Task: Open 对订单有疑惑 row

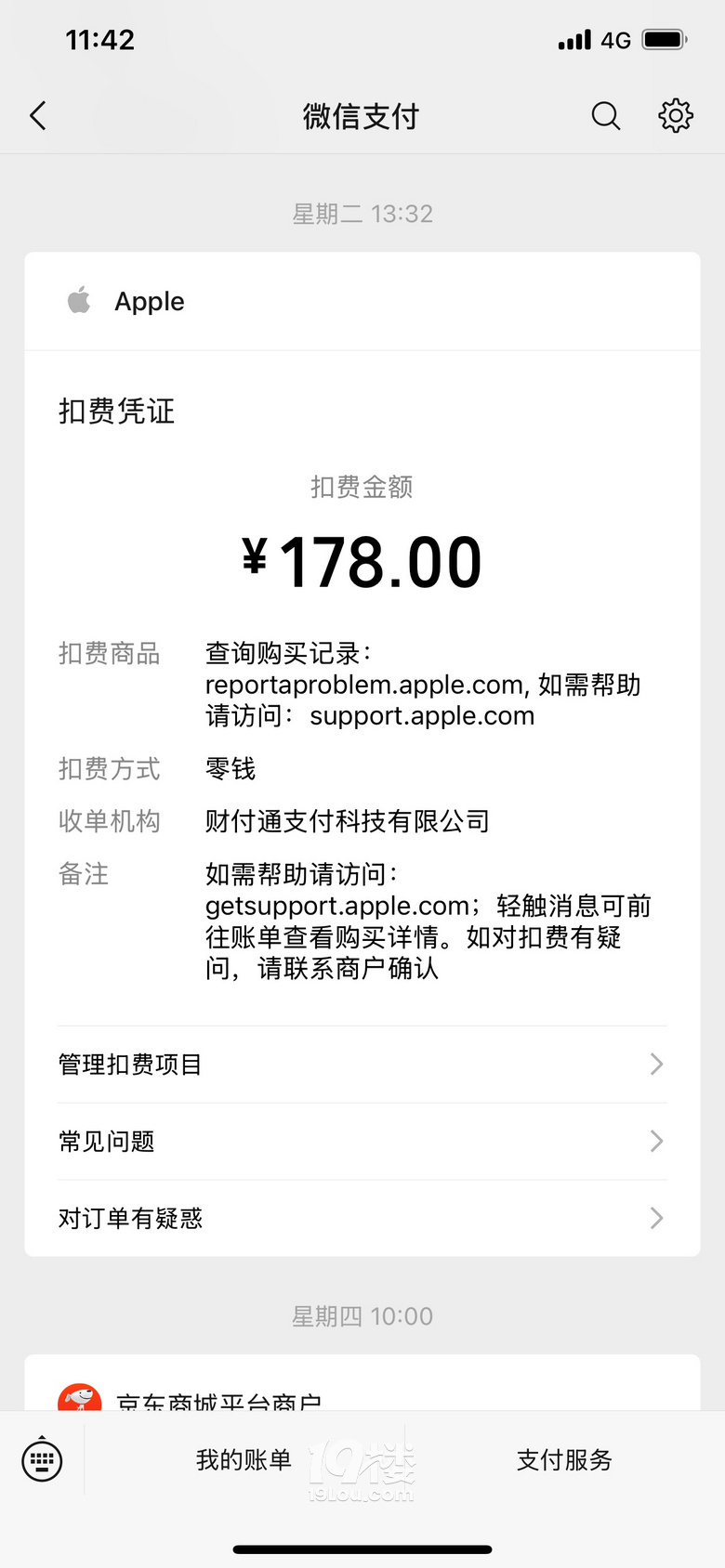Action: 362,1219
